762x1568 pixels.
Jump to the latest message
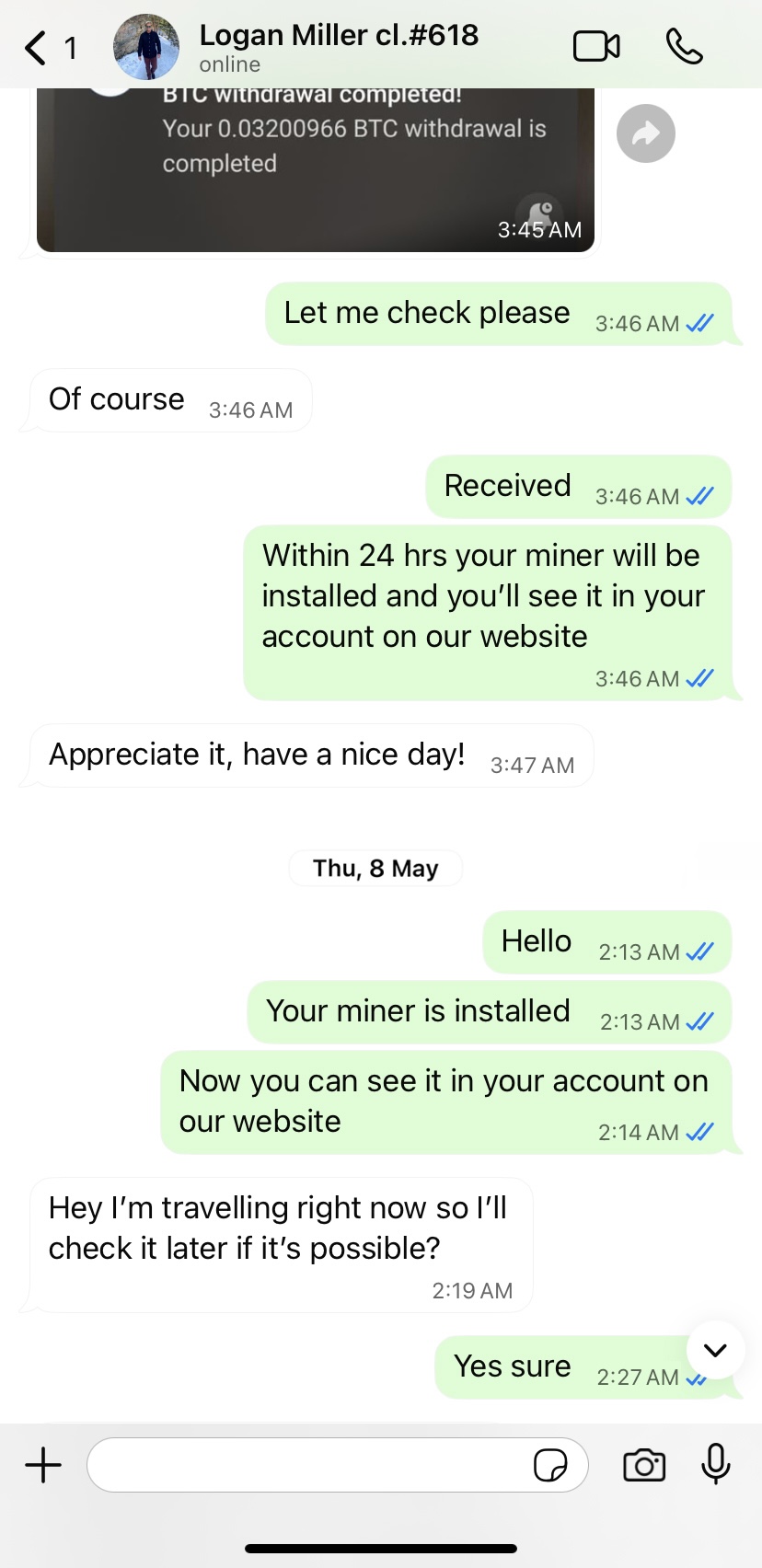[x=715, y=1350]
